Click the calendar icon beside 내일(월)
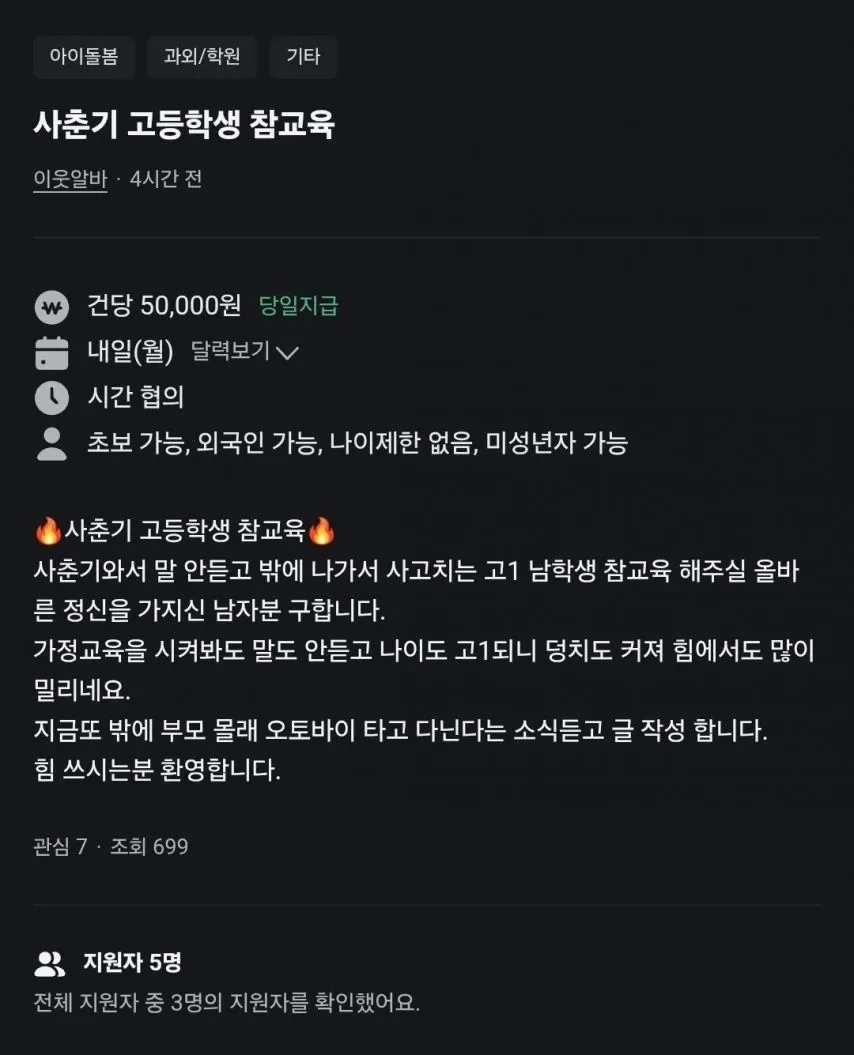The height and width of the screenshot is (1055, 854). (x=51, y=351)
